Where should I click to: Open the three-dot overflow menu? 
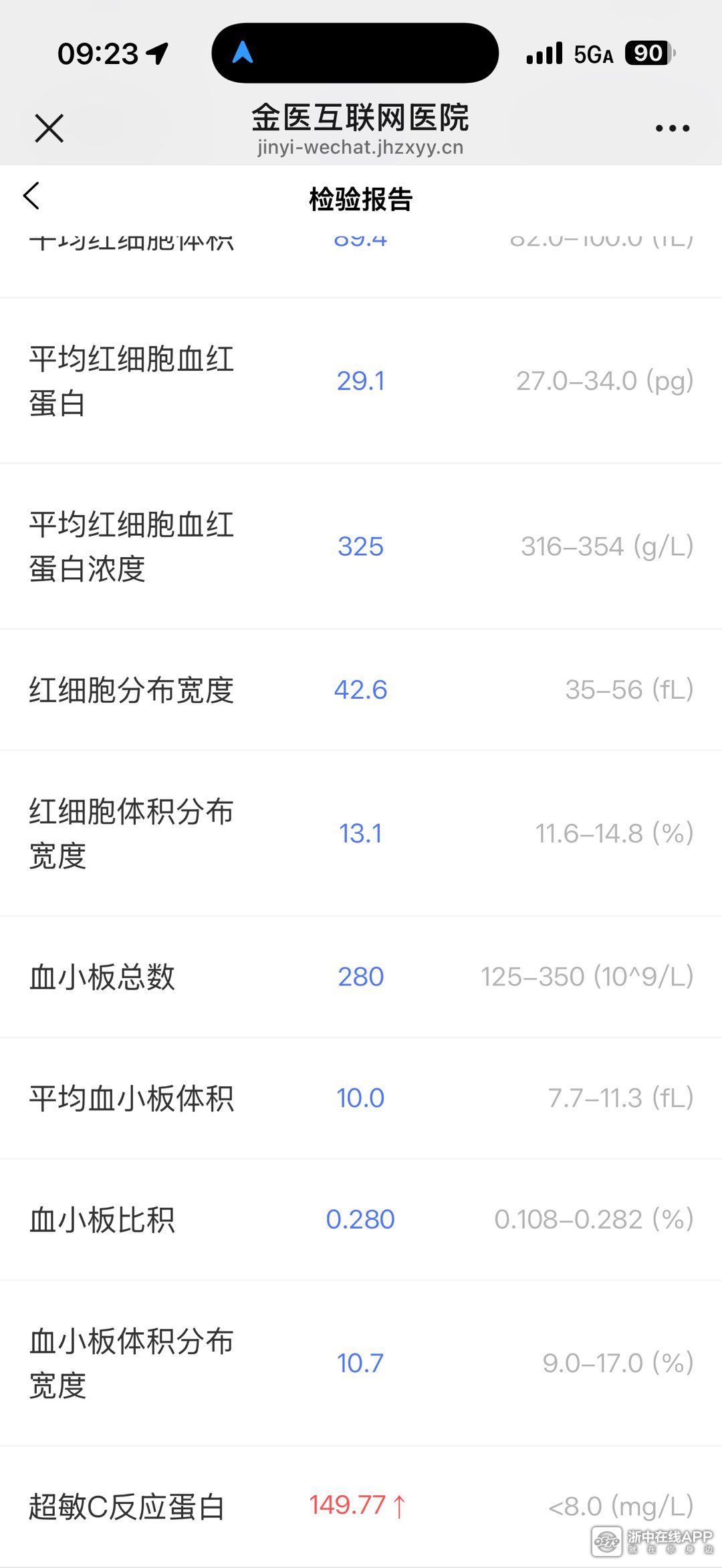[x=672, y=128]
